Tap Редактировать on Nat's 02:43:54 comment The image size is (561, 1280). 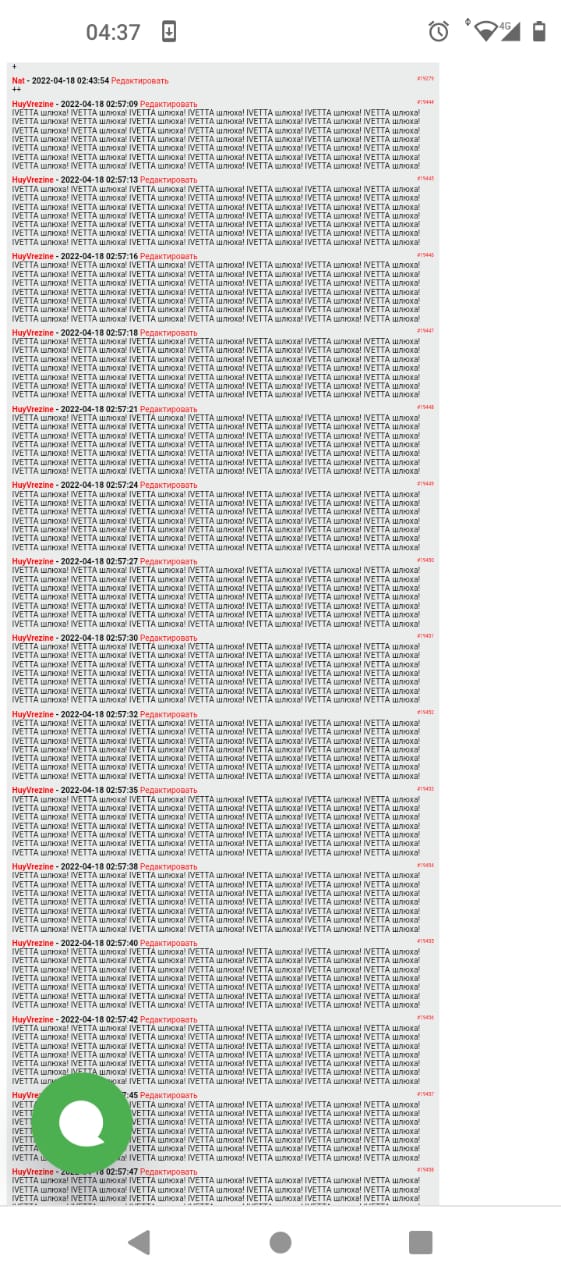(x=140, y=81)
